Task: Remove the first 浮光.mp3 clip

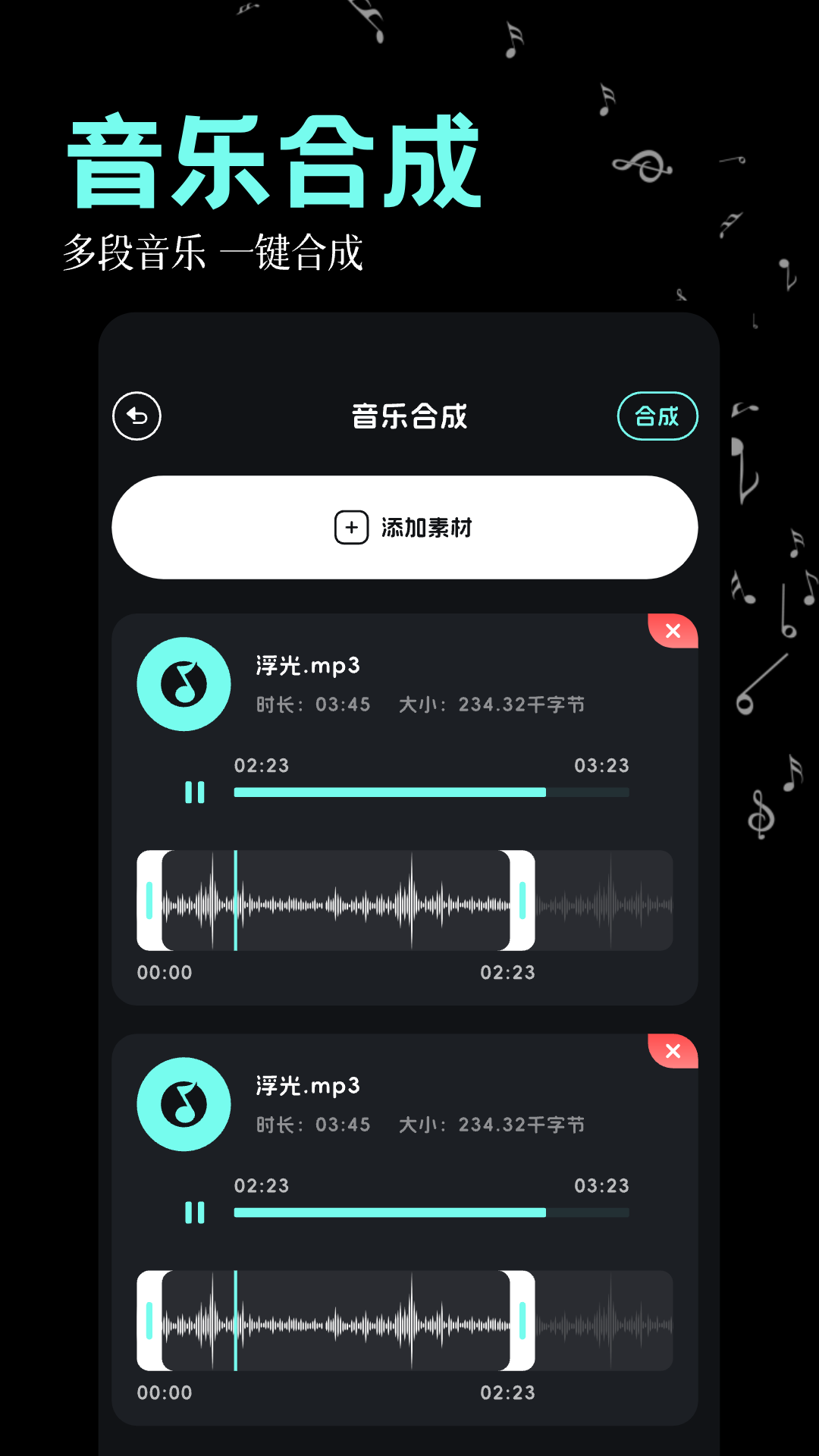Action: click(673, 631)
